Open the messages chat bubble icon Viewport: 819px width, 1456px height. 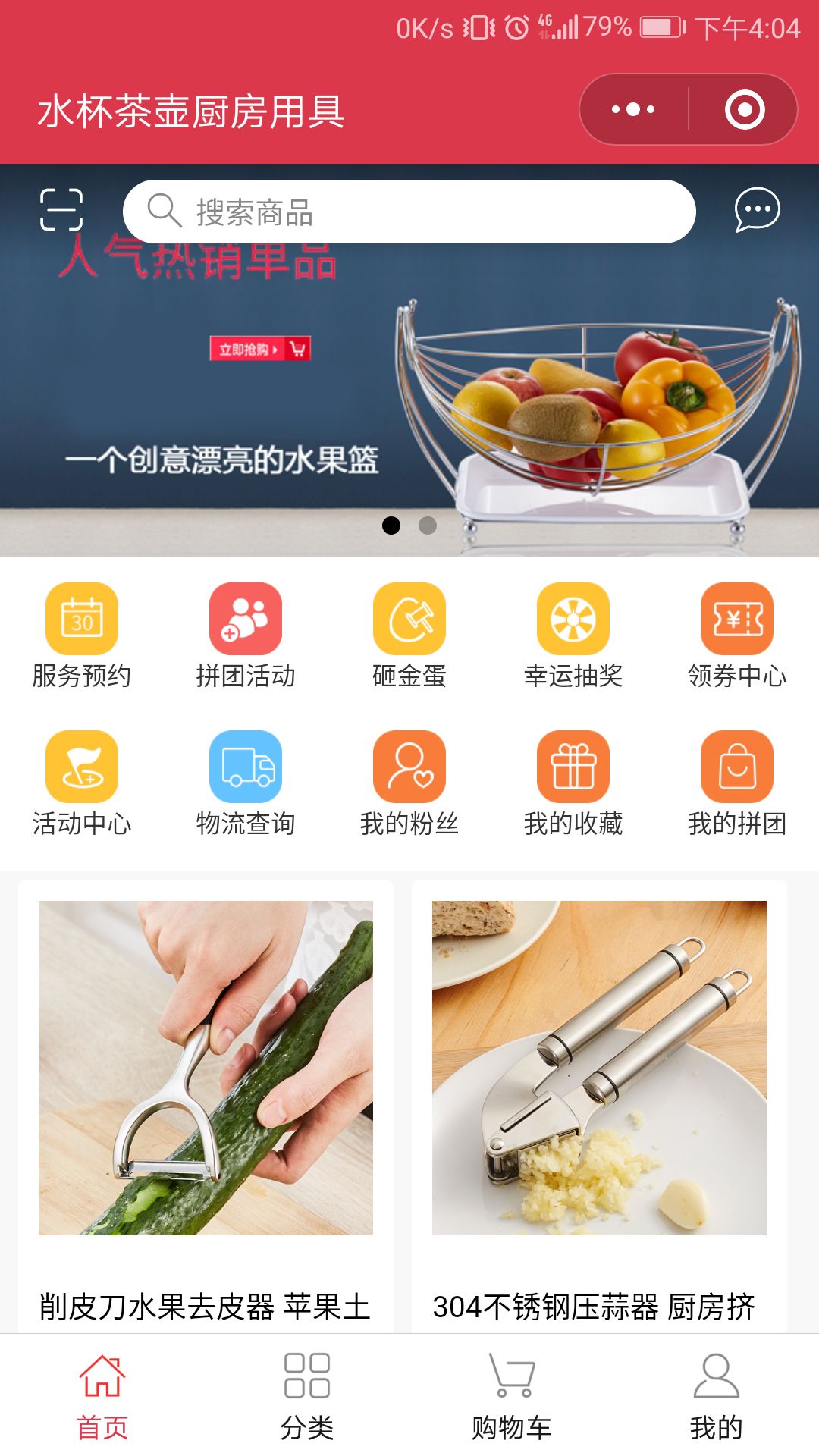click(x=757, y=209)
